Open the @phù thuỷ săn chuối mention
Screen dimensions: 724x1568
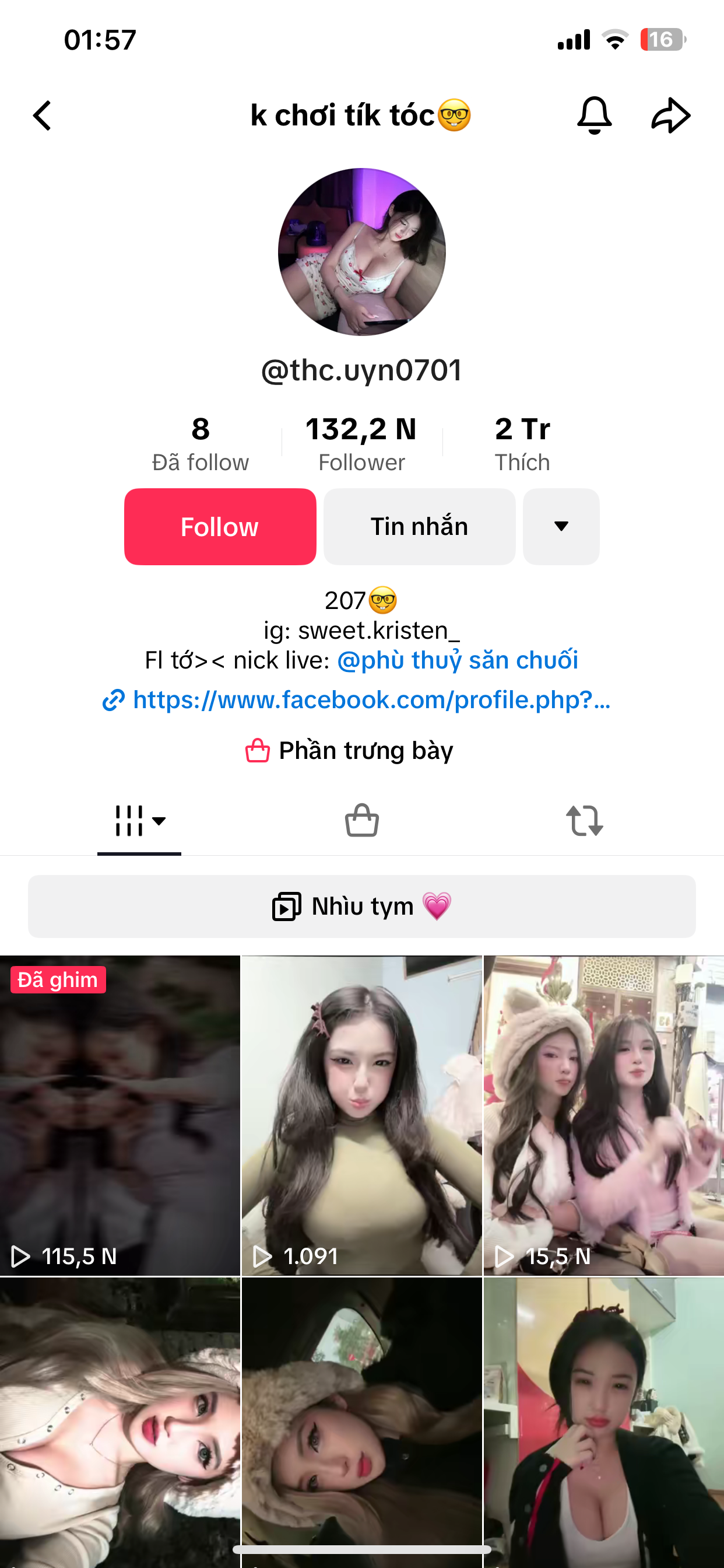pyautogui.click(x=457, y=660)
